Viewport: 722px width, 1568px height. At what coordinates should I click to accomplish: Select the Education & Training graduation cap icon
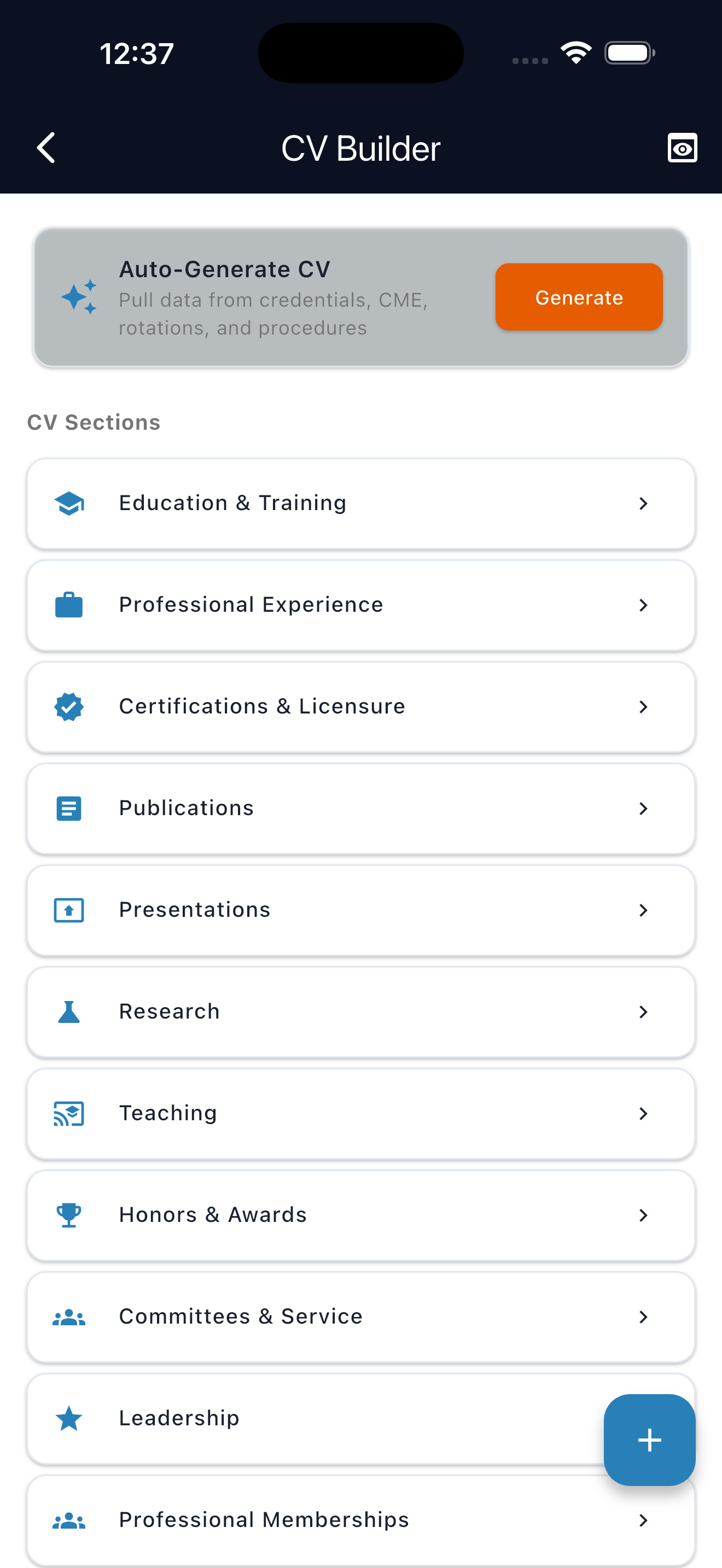click(x=69, y=504)
